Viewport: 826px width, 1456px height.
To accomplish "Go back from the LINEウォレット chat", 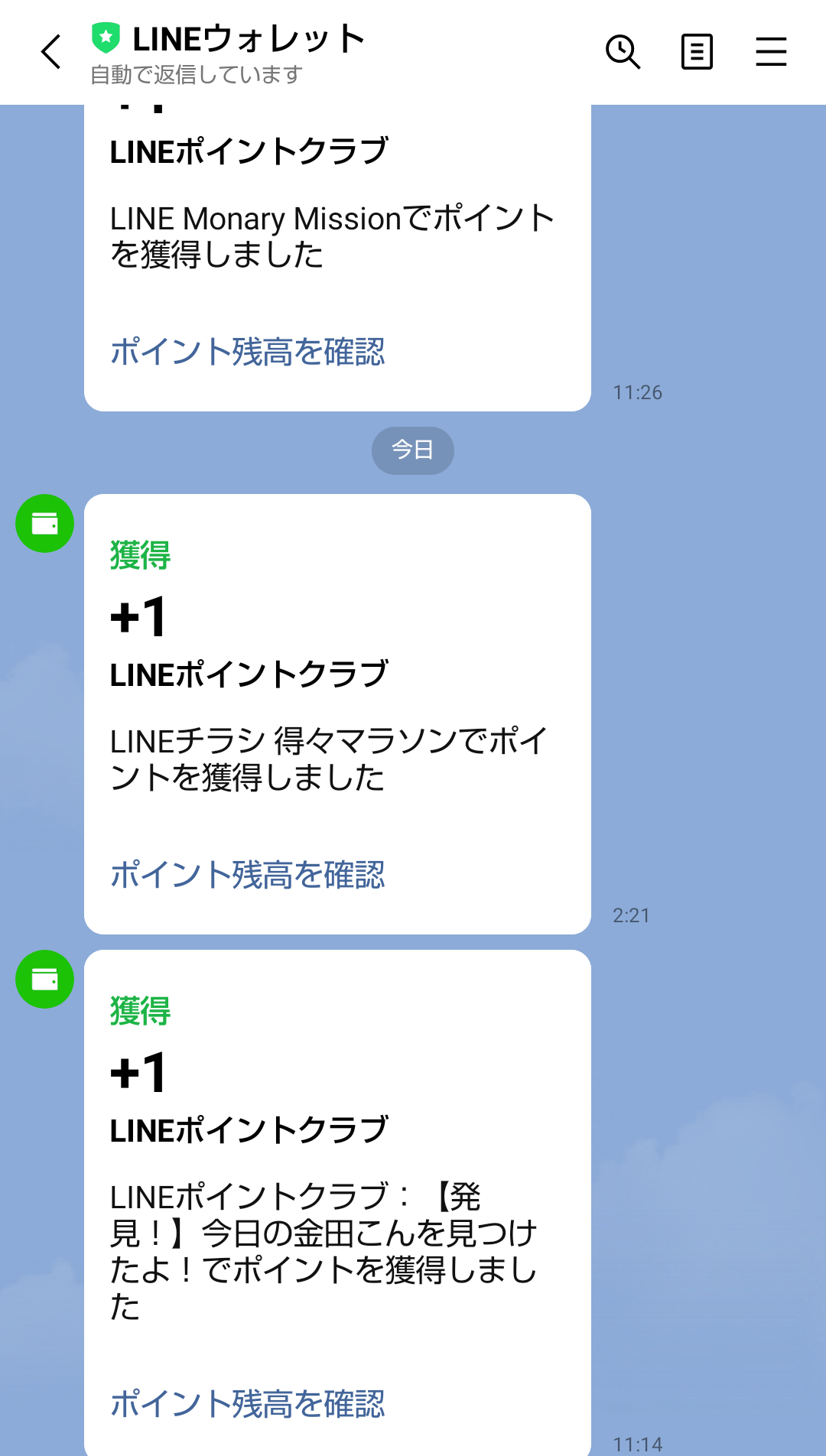I will [x=50, y=52].
